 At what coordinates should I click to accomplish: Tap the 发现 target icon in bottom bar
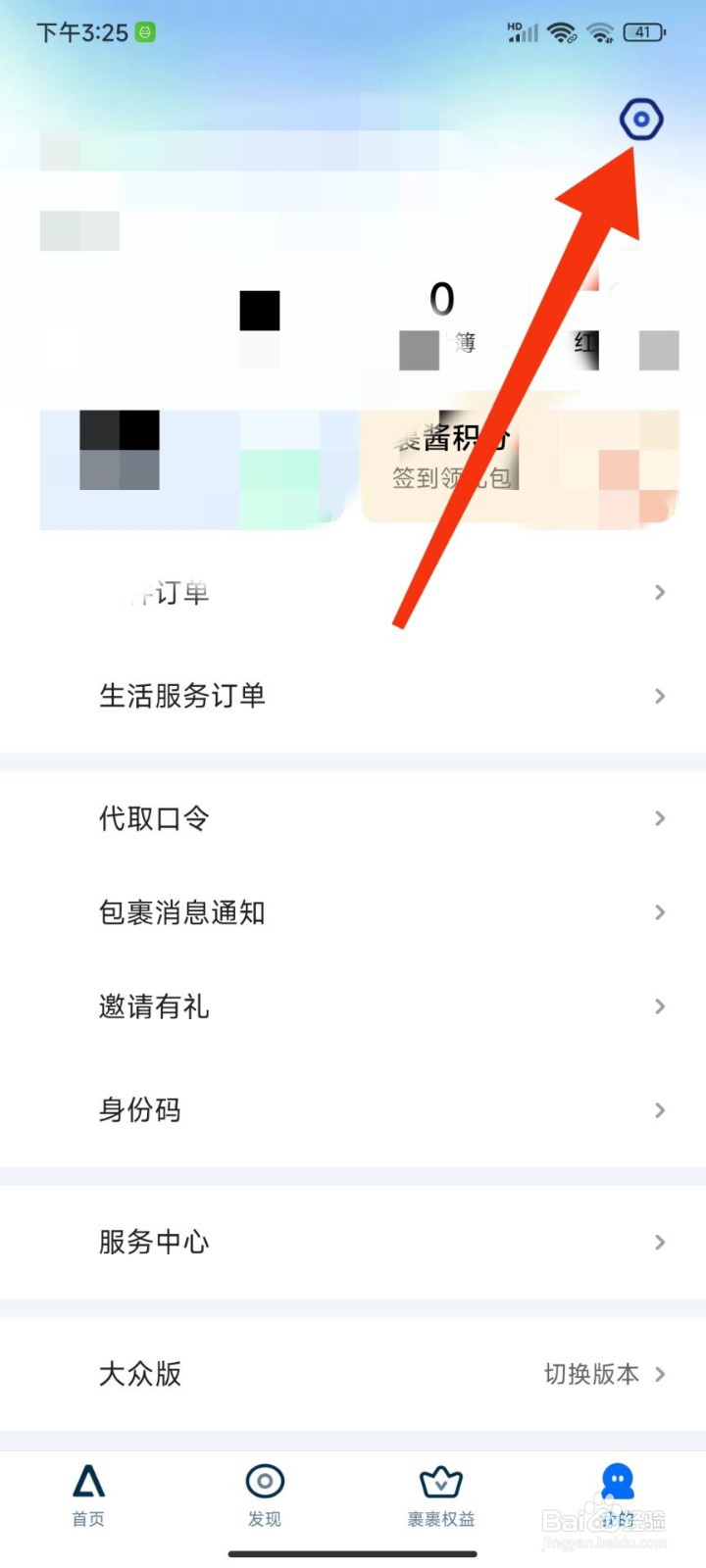pos(264,1482)
